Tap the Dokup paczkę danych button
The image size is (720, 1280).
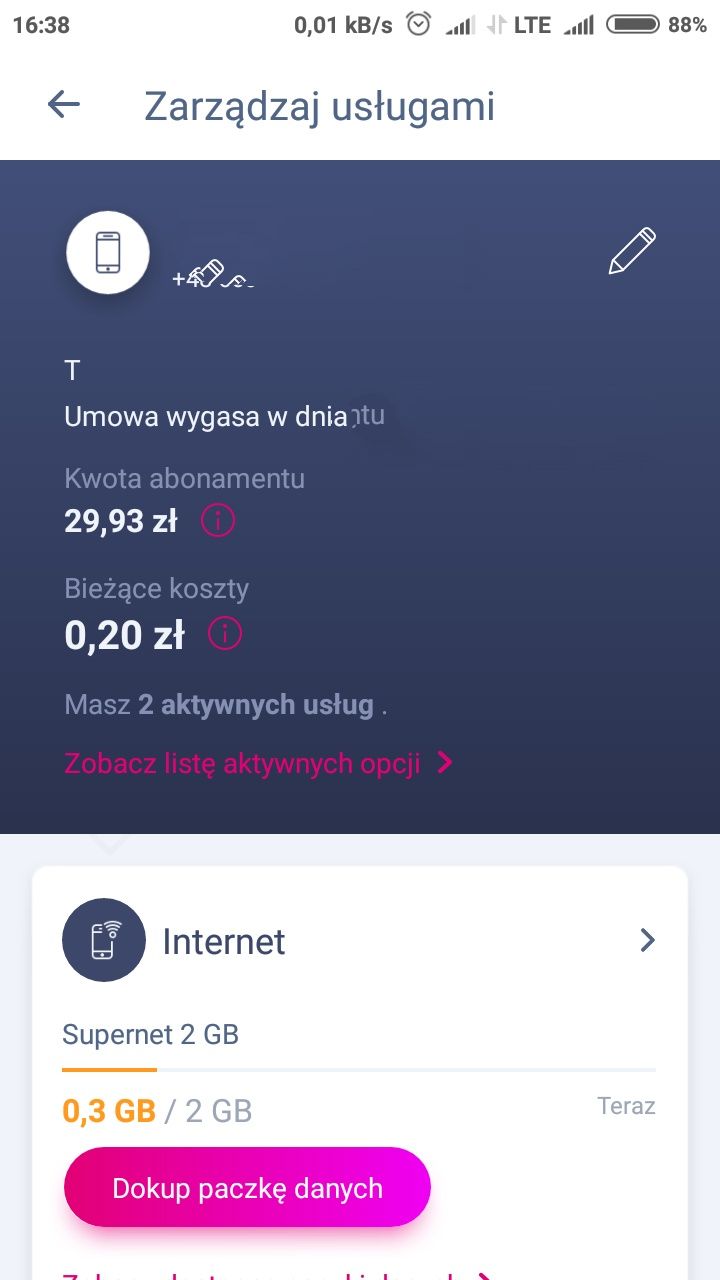[247, 1187]
